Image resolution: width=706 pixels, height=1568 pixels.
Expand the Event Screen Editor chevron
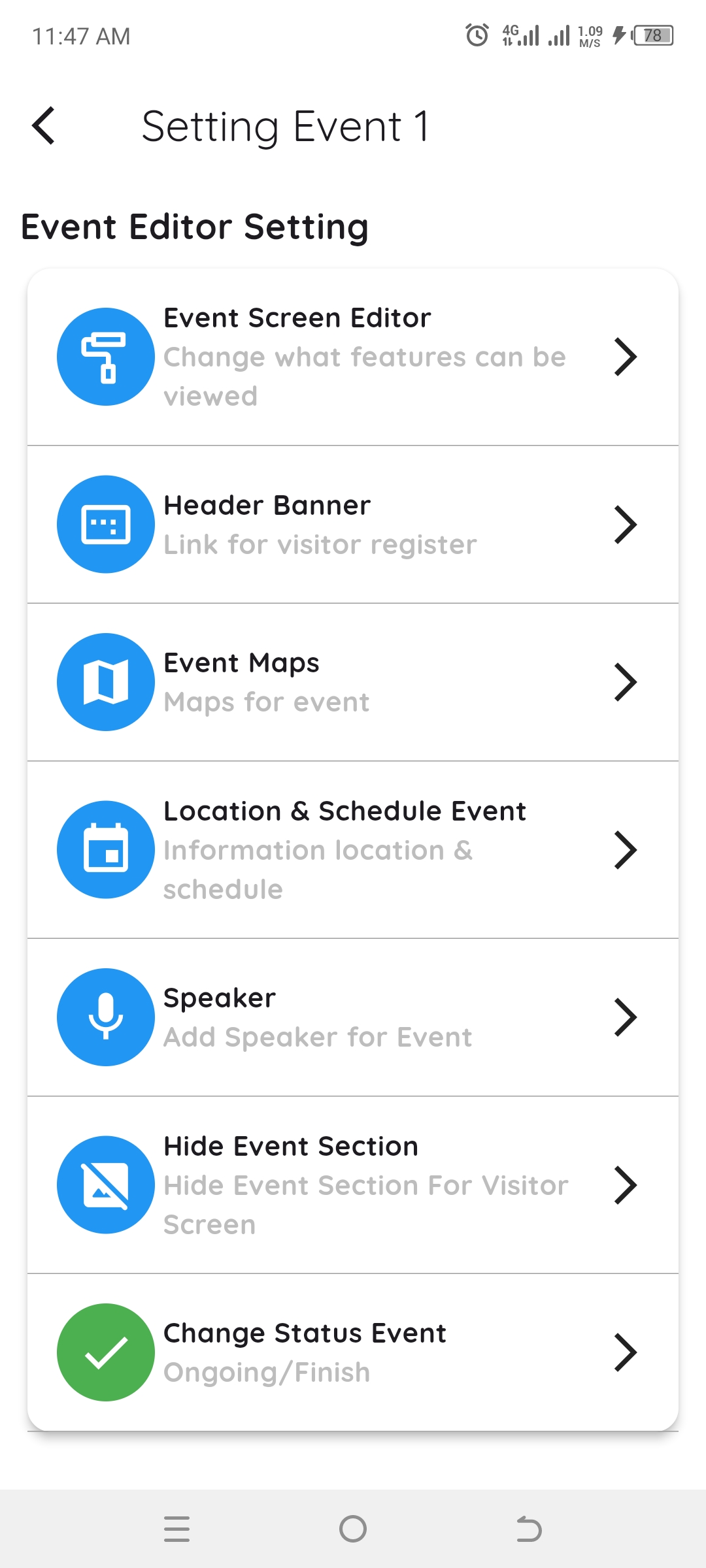(626, 357)
